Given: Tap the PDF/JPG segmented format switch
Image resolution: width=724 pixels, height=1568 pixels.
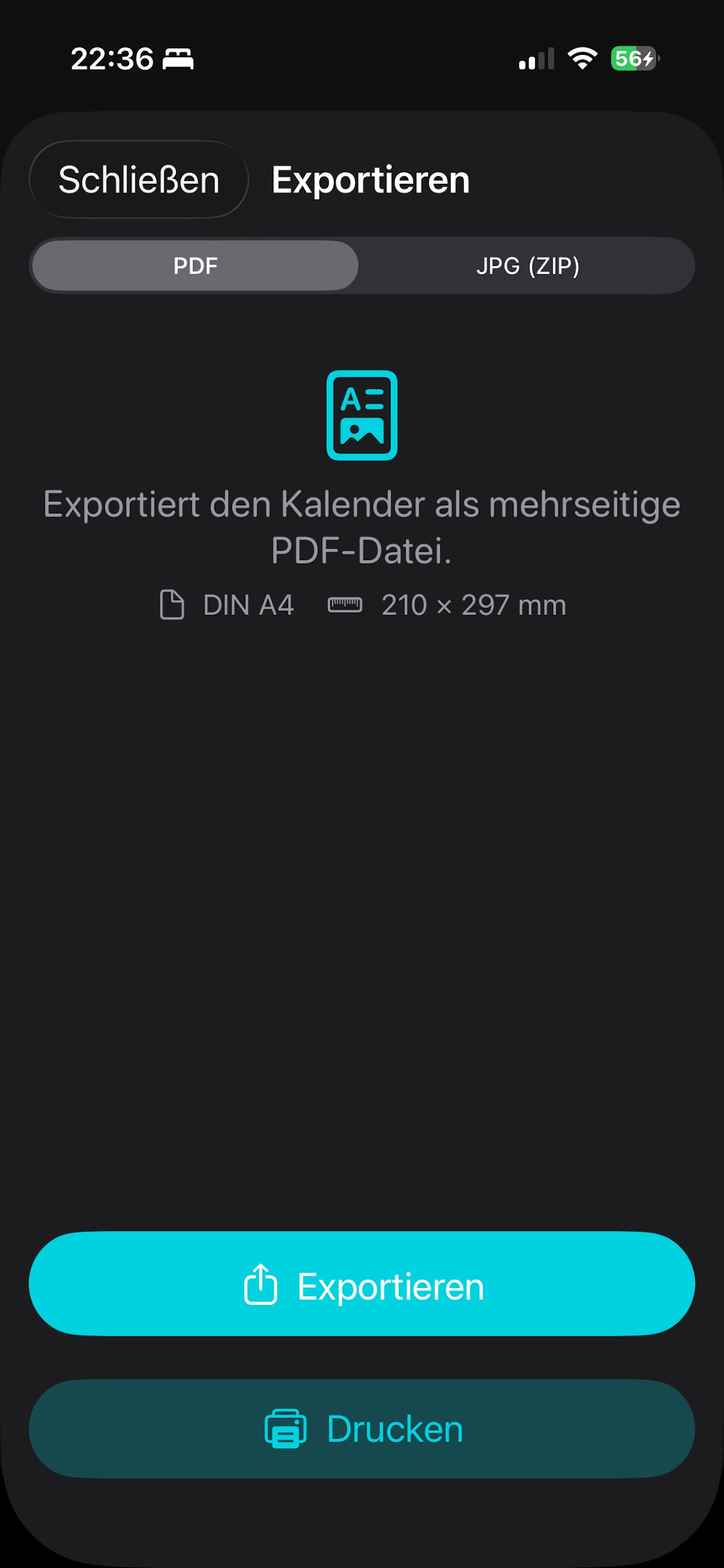Looking at the screenshot, I should click(362, 265).
